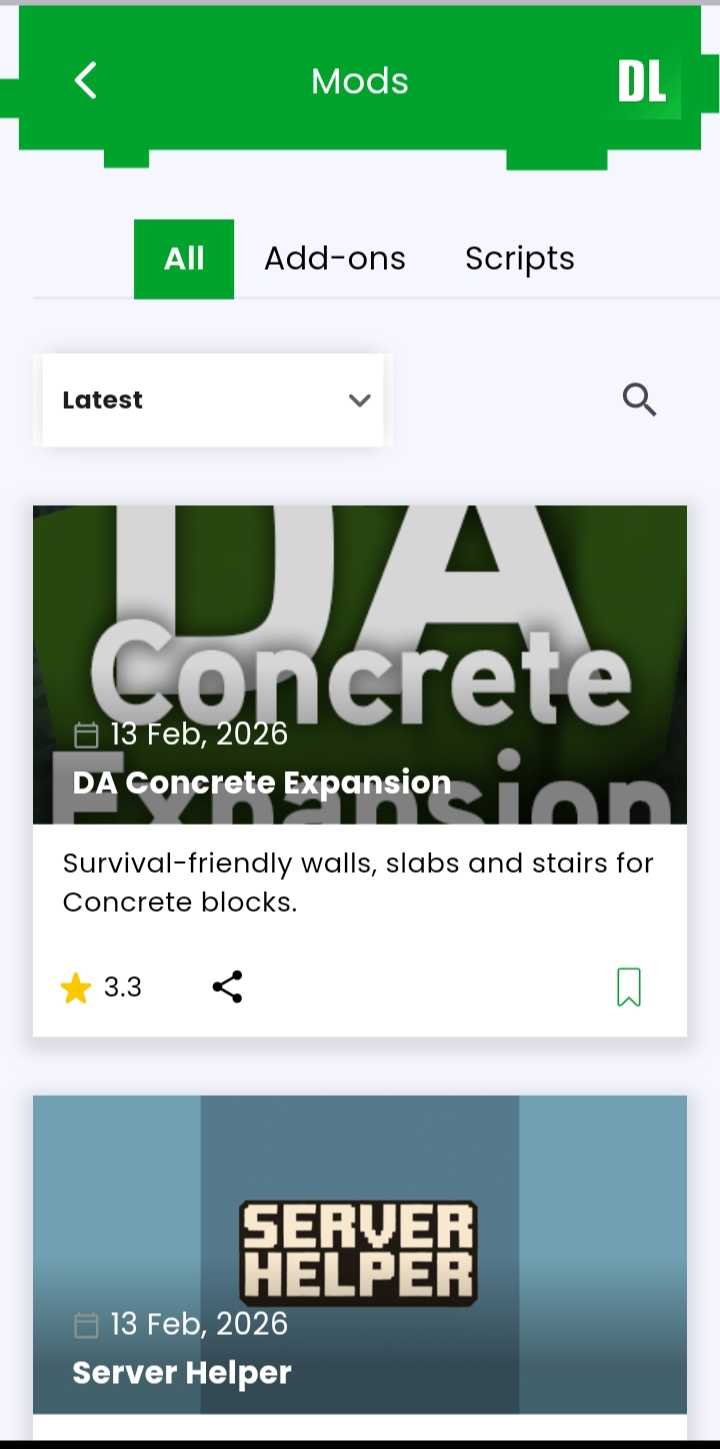Expand the Latest sorting dropdown
Viewport: 720px width, 1449px height.
pyautogui.click(x=212, y=400)
